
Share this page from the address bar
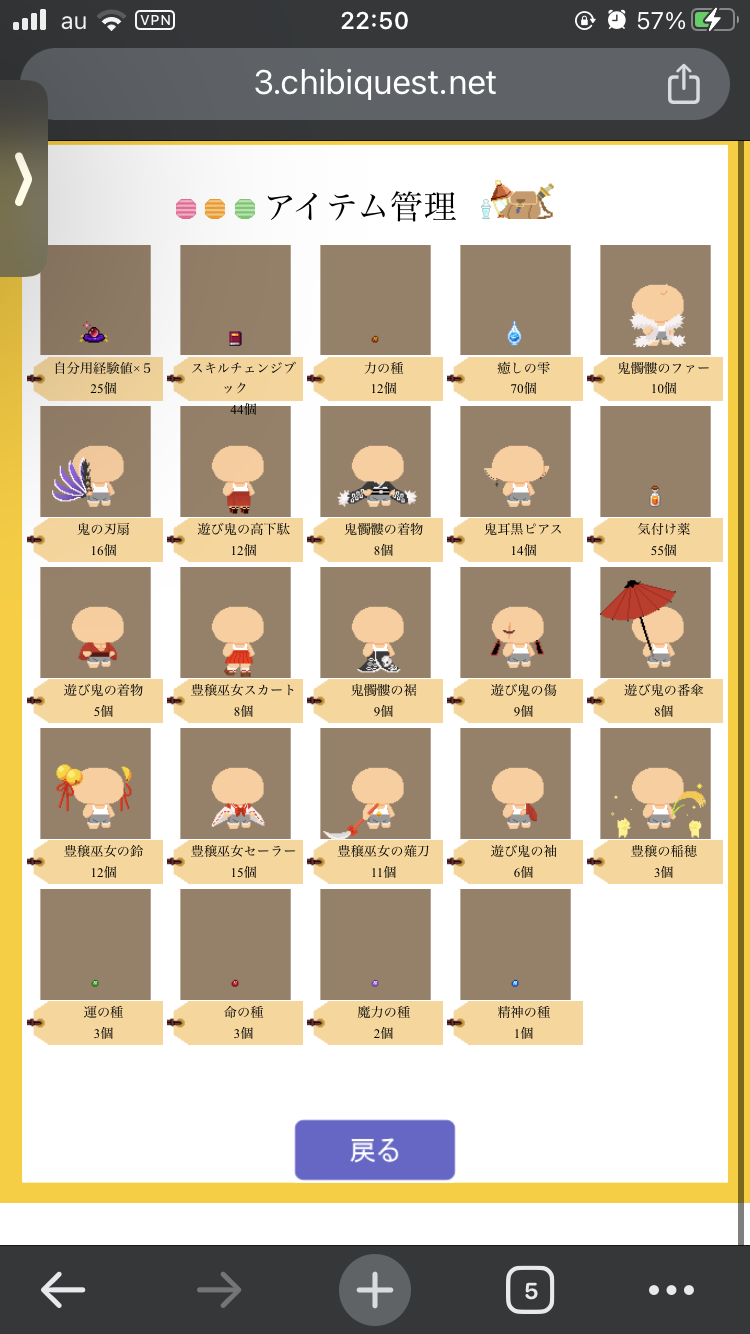pos(683,84)
